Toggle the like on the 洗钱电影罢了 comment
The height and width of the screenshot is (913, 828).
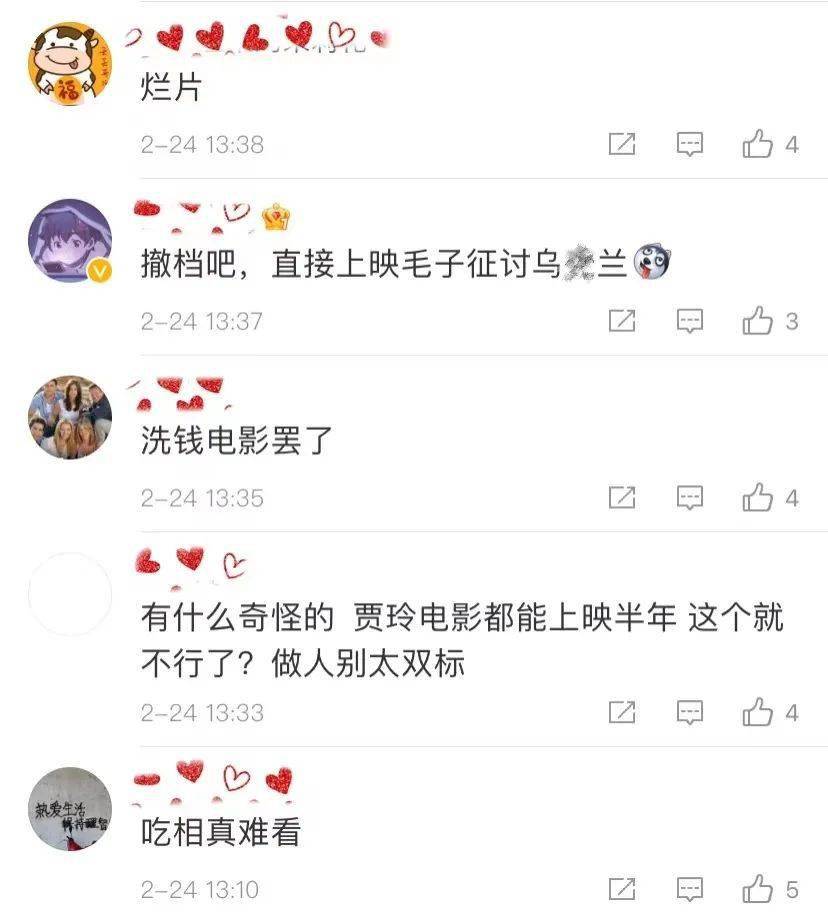[x=759, y=494]
